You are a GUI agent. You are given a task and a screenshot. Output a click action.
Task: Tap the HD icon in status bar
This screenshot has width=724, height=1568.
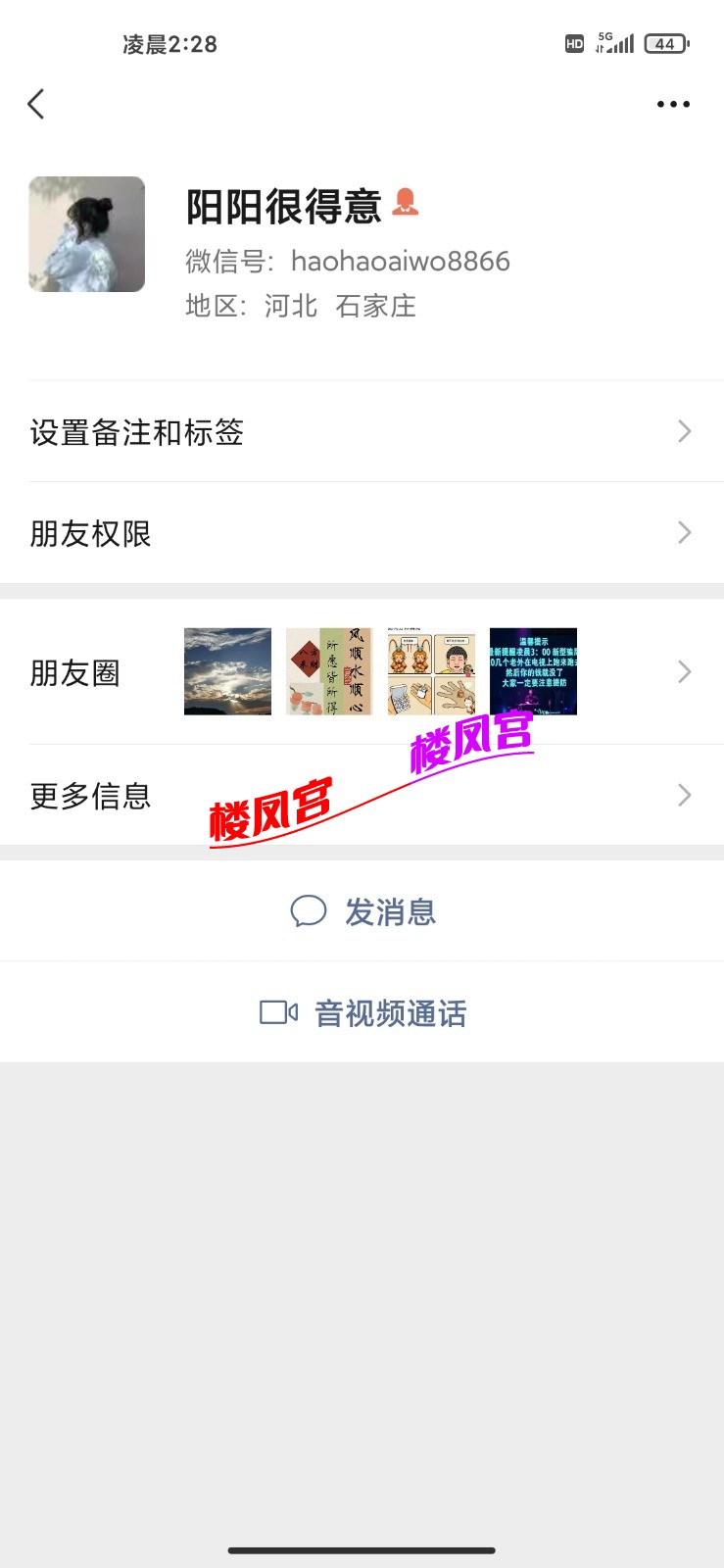pos(574,43)
